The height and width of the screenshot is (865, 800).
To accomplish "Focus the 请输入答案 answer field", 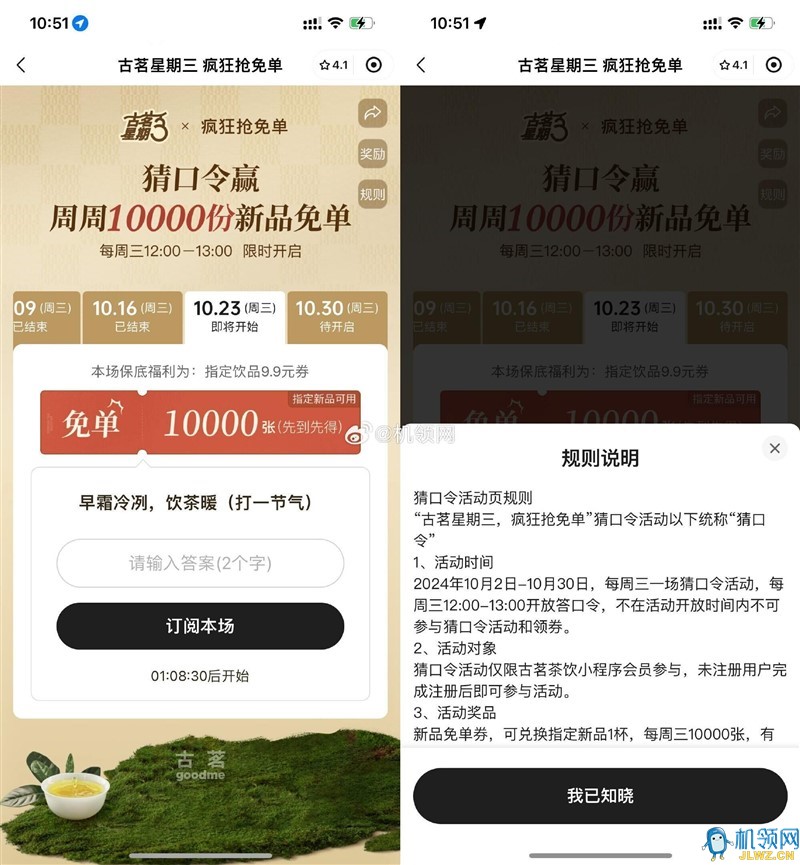I will coord(200,563).
